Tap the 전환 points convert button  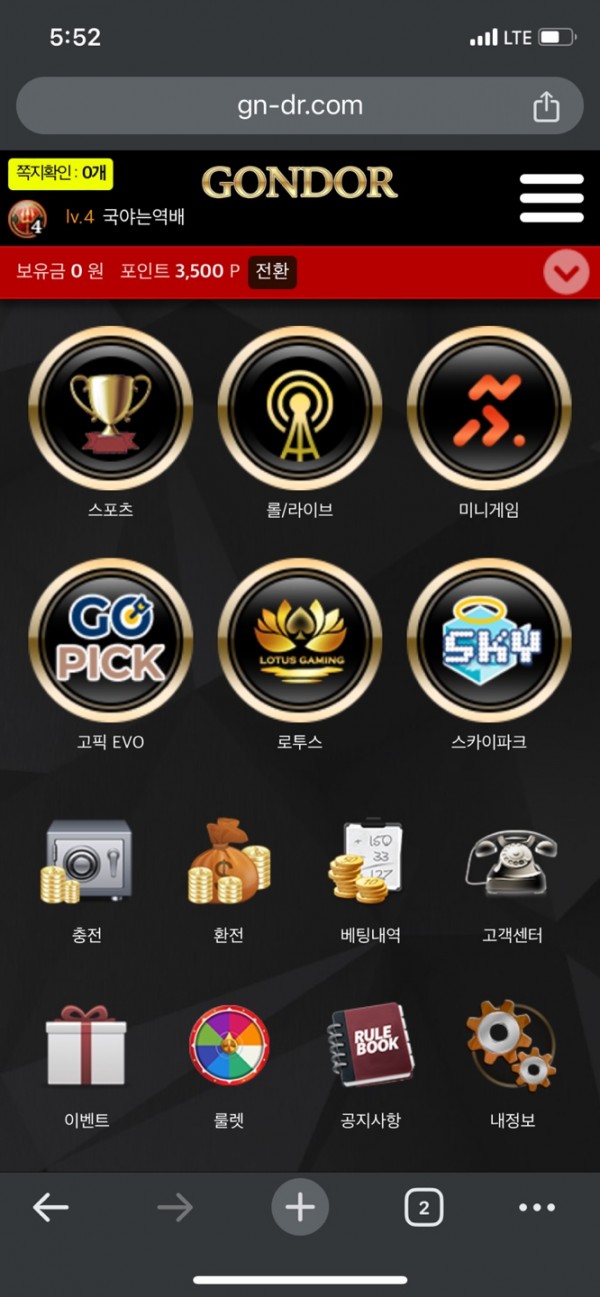[x=272, y=271]
